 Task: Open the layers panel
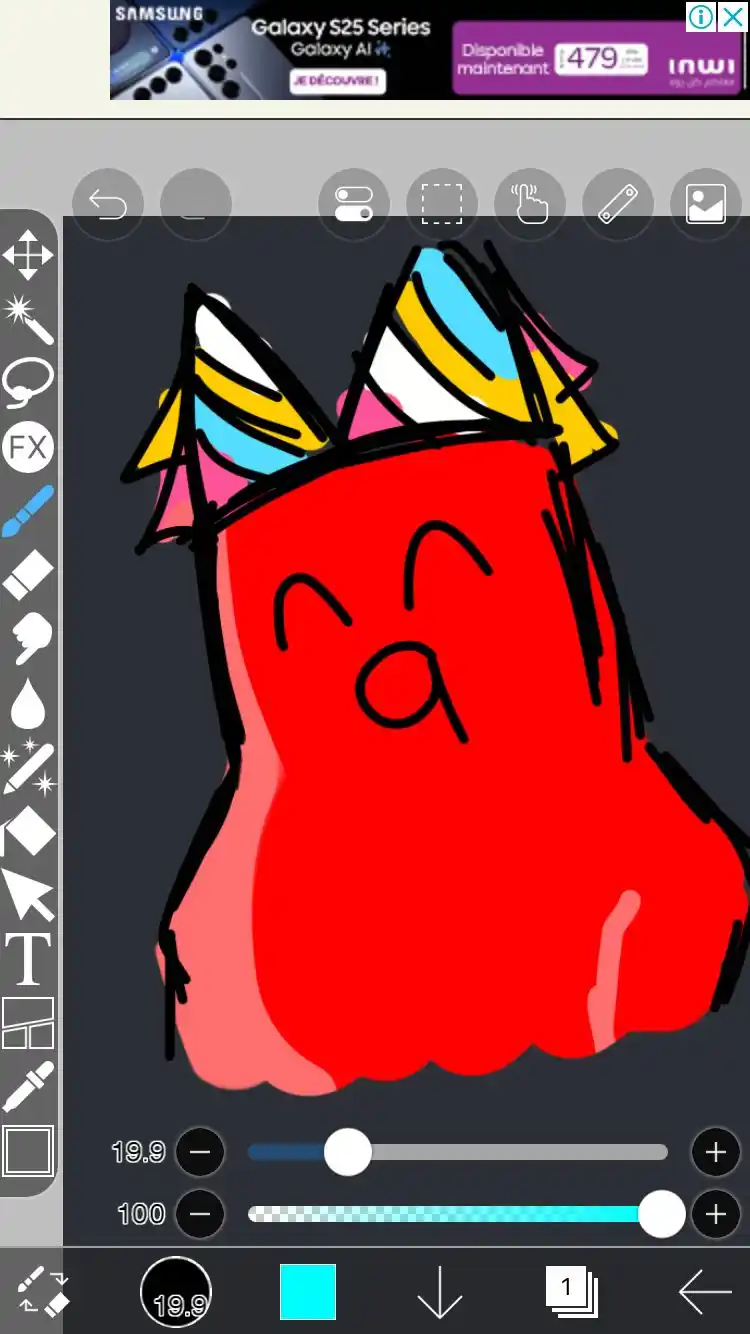point(571,1292)
